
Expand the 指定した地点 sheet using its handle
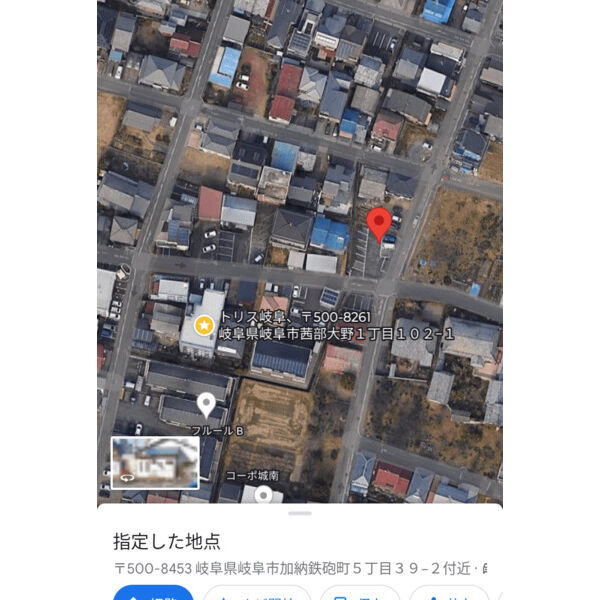[299, 513]
